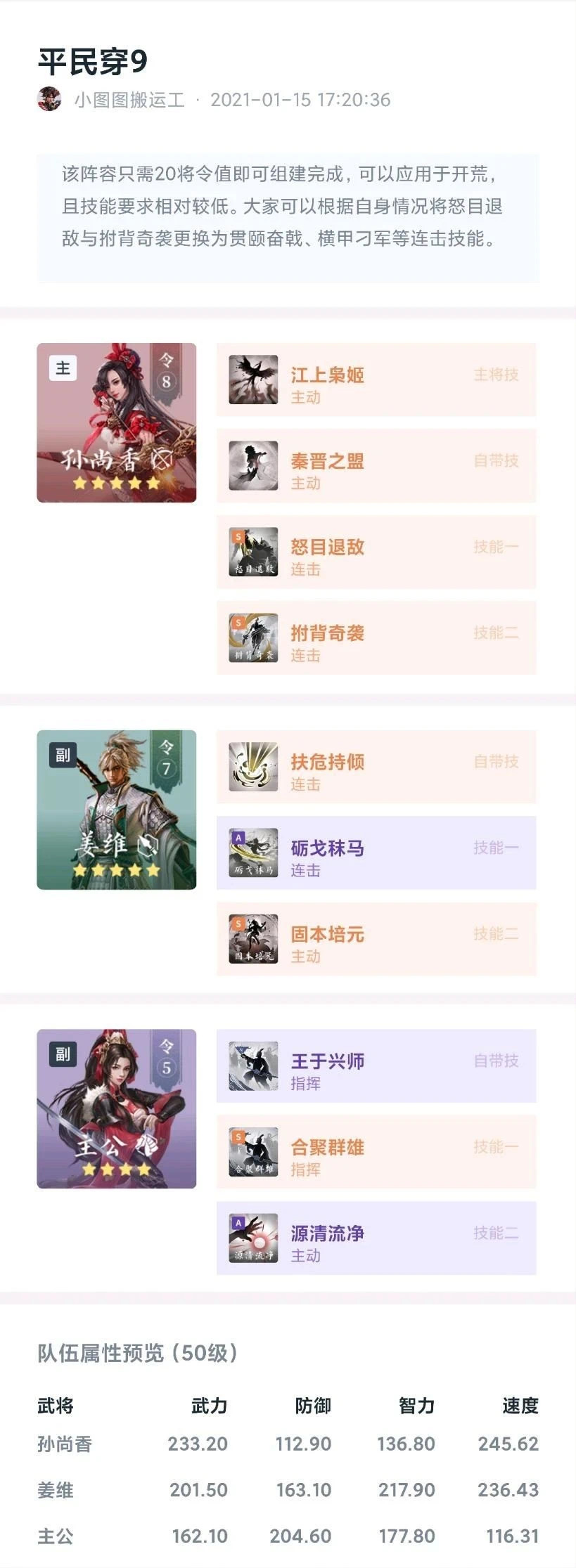This screenshot has height=1568, width=576.
Task: View the 江上枭姬 skill details
Action: 376,380
